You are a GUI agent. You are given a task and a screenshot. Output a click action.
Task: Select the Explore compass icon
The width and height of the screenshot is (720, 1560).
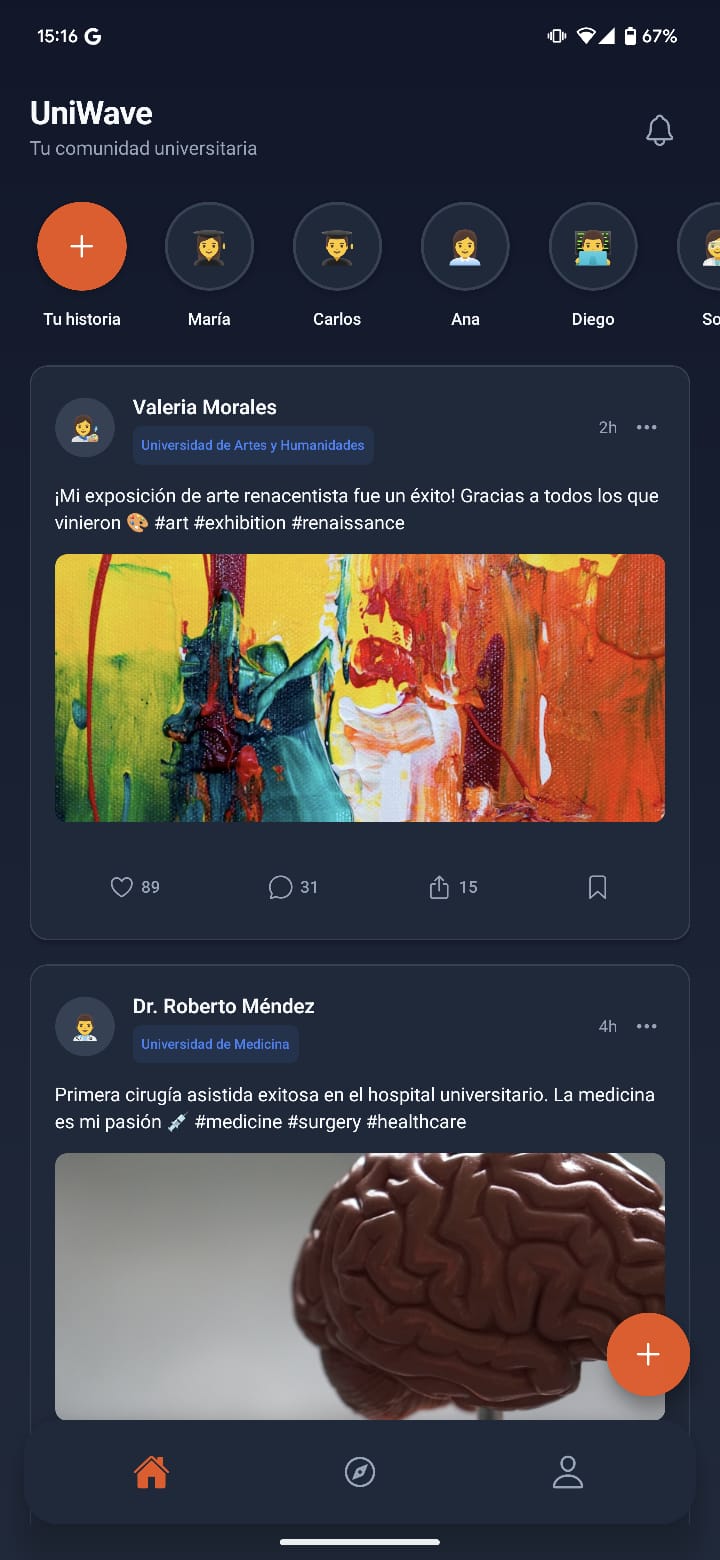360,1471
